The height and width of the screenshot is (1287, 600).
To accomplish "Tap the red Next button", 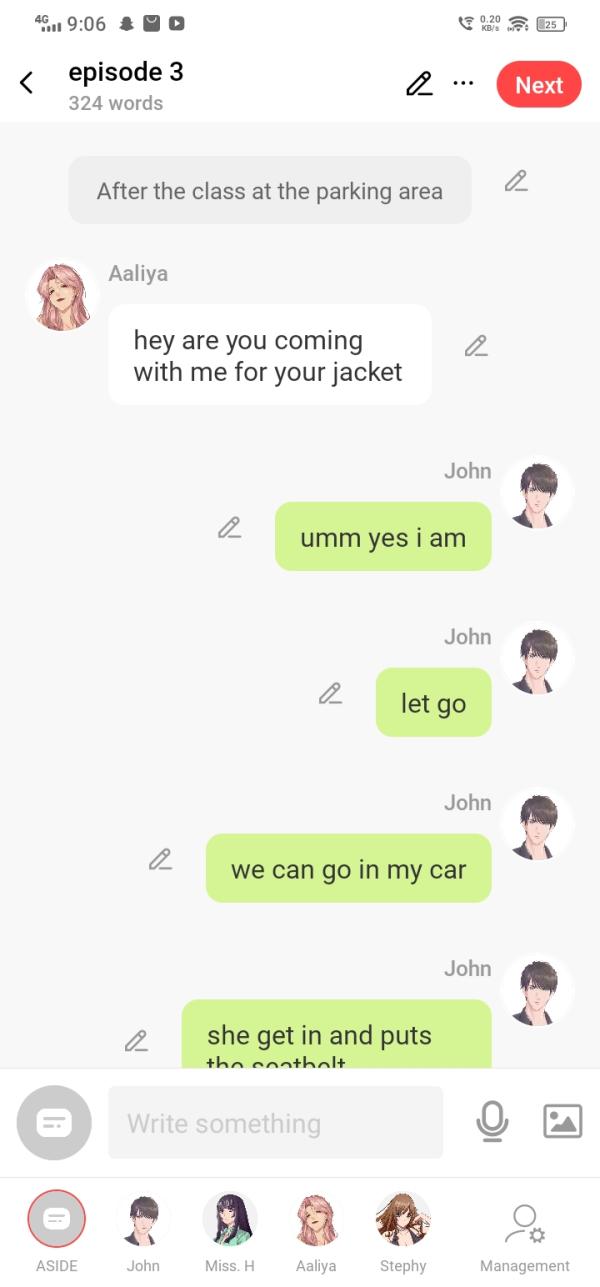I will pyautogui.click(x=538, y=85).
